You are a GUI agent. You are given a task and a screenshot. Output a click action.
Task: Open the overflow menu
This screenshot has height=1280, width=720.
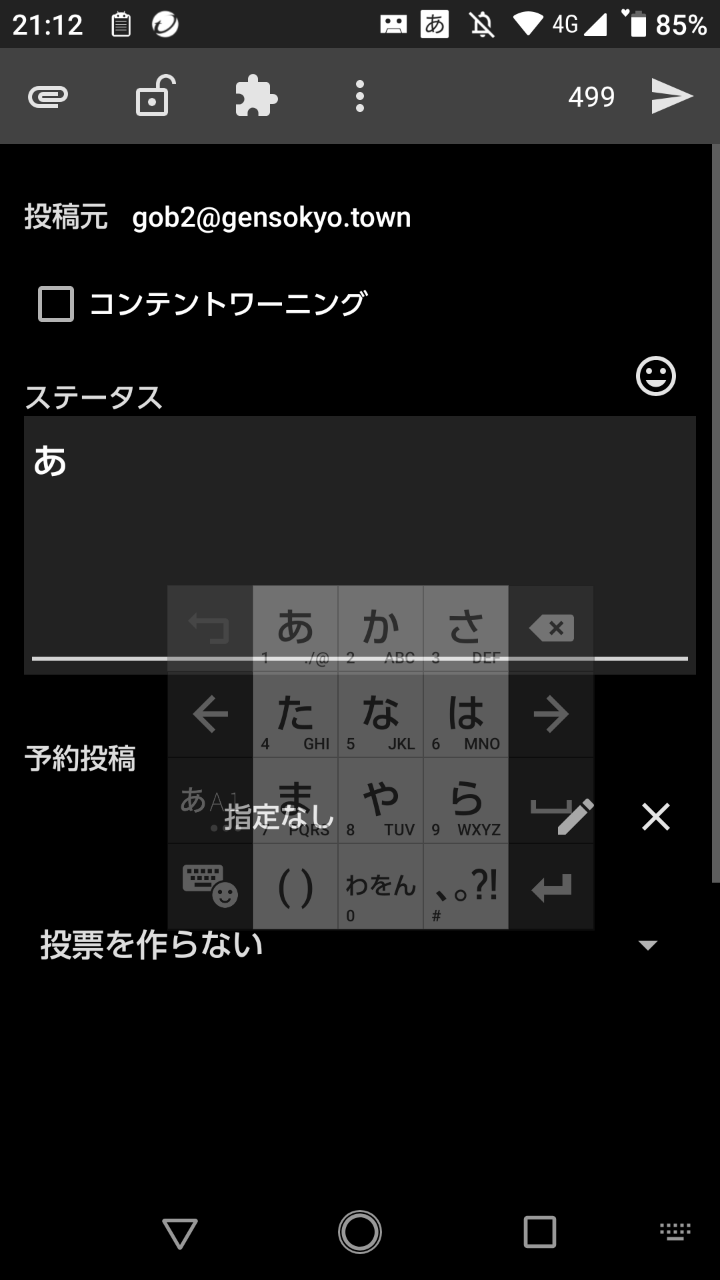pos(359,97)
